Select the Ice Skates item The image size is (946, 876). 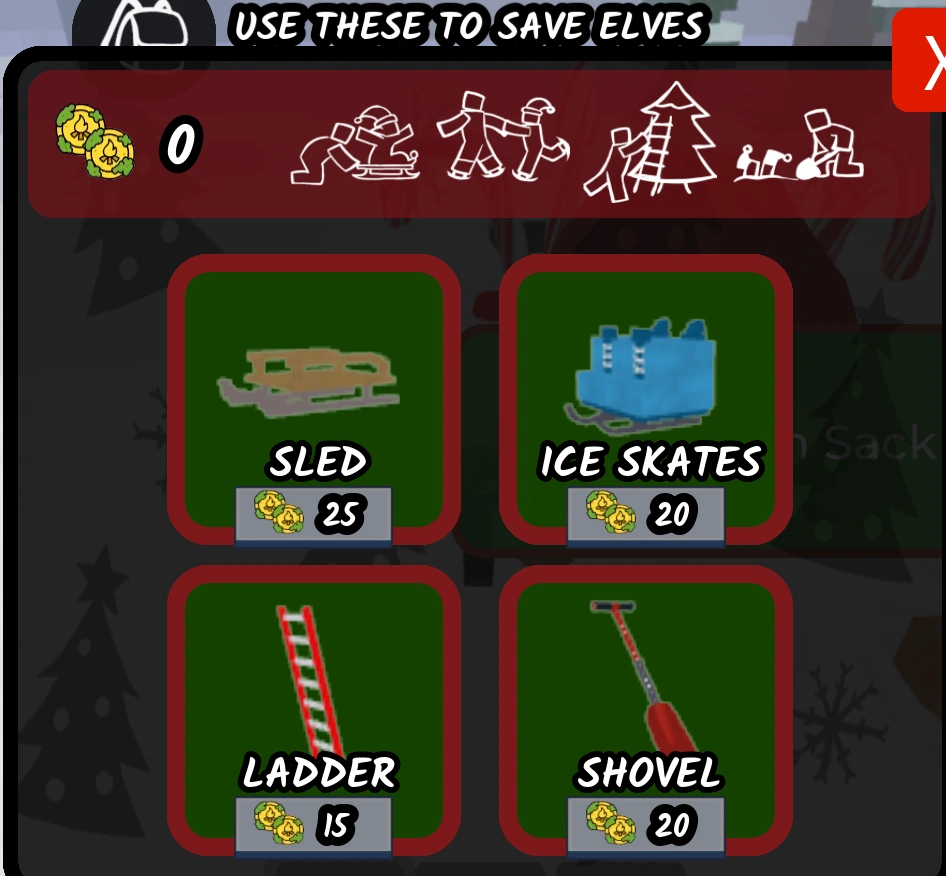(646, 400)
